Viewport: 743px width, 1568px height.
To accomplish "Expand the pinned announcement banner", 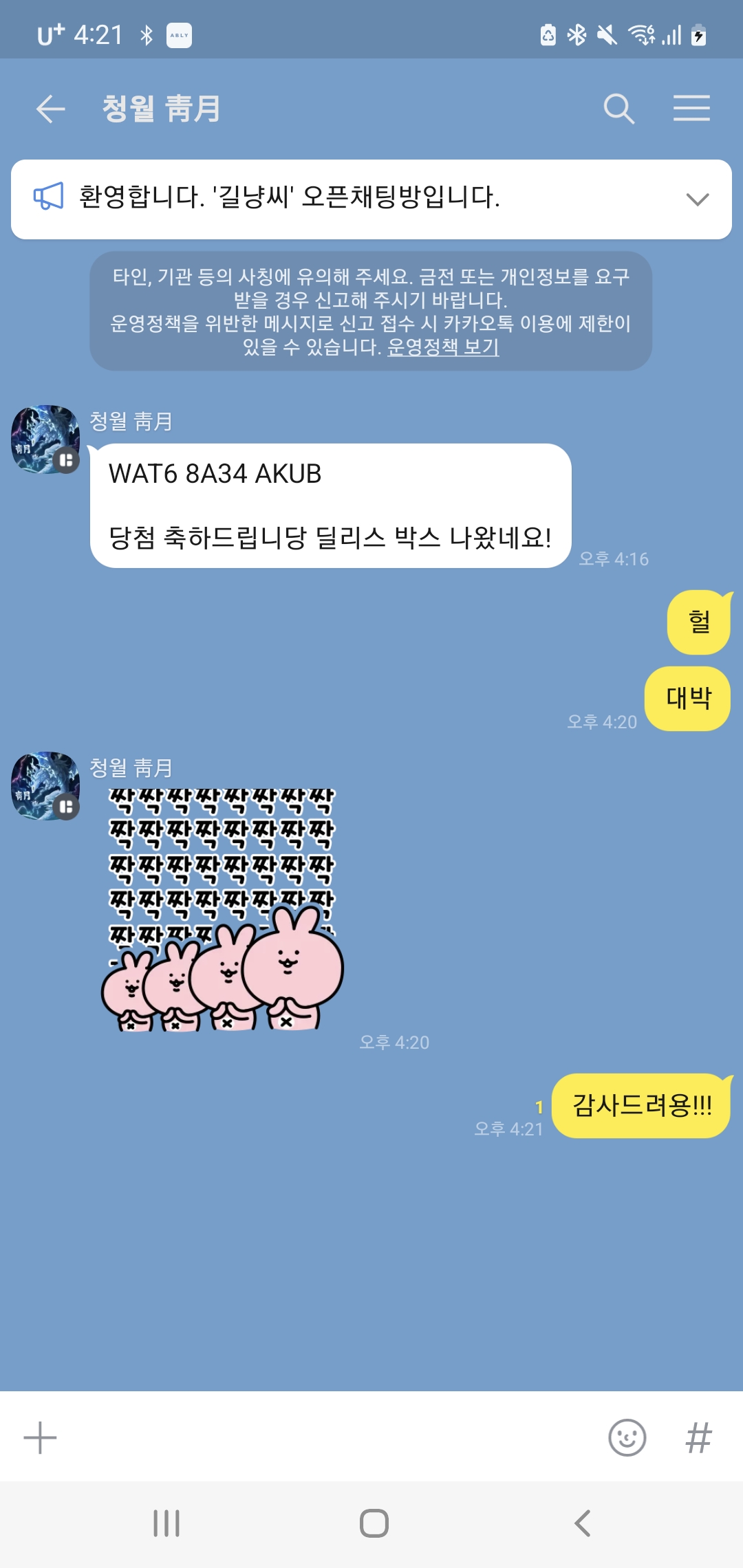I will 698,199.
